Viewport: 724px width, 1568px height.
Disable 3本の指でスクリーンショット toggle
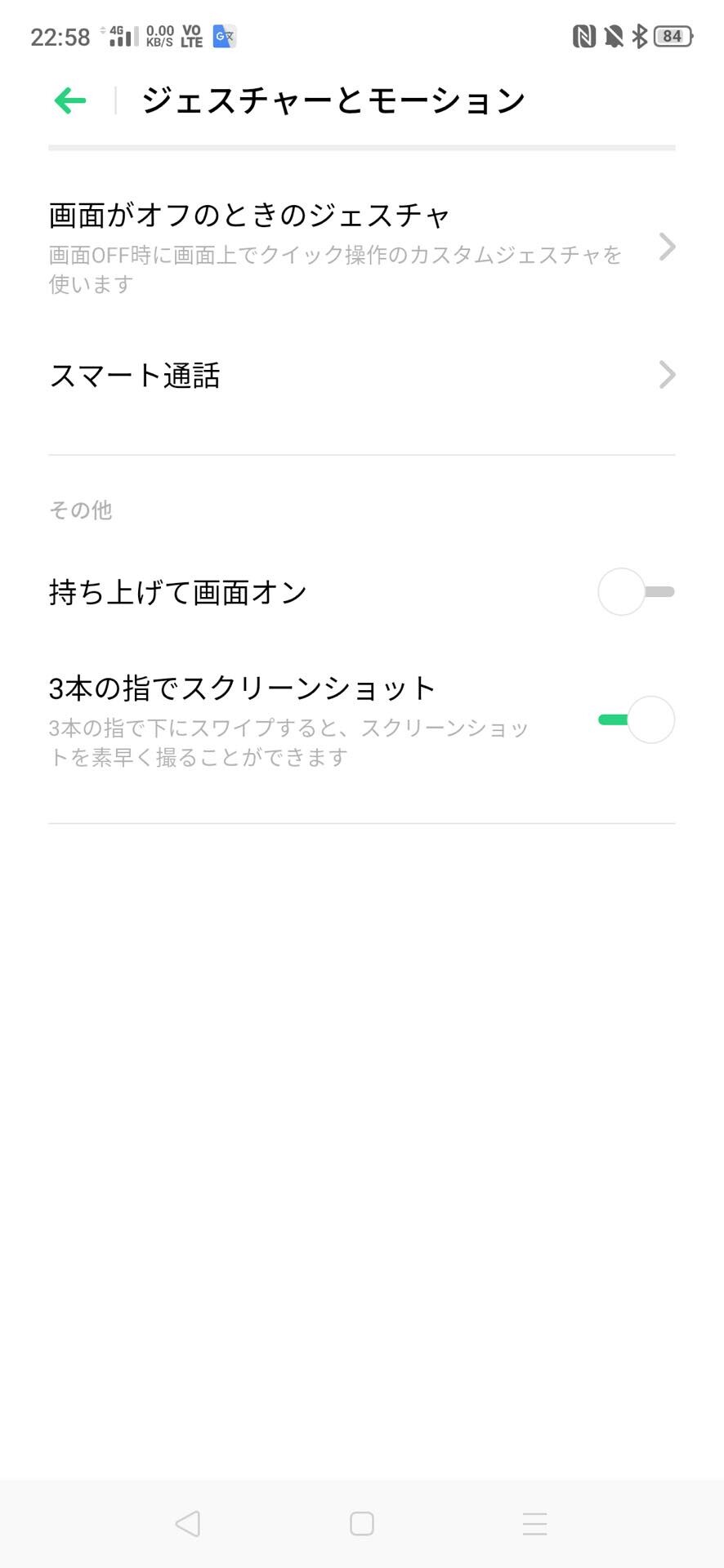coord(637,719)
